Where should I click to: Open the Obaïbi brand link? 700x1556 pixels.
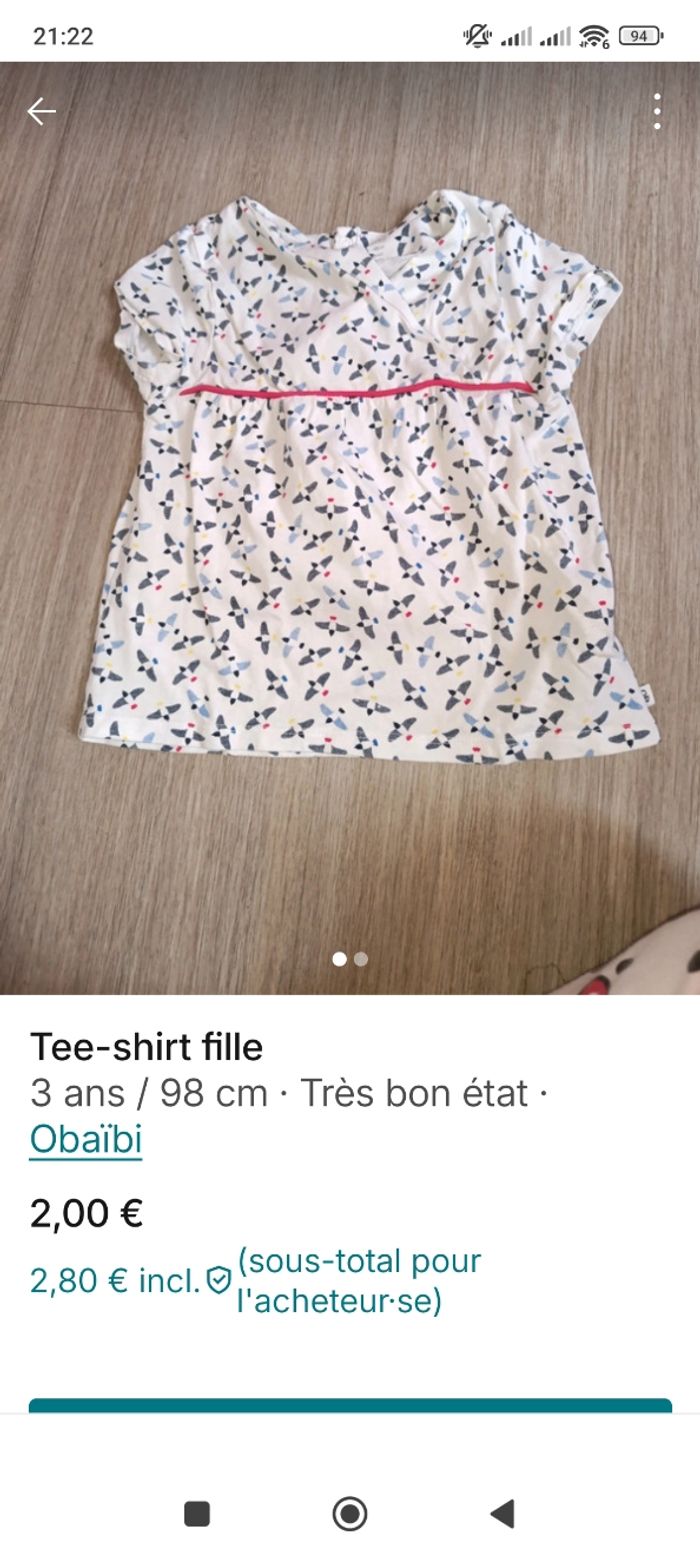pos(86,1139)
